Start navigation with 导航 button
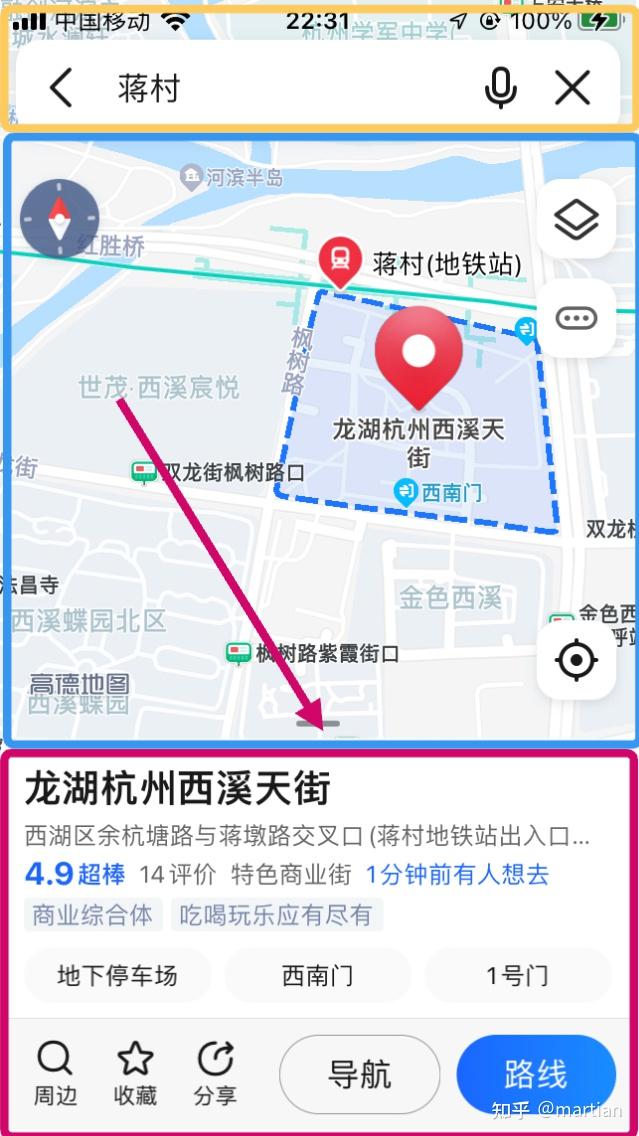The image size is (639, 1136). [x=359, y=1074]
